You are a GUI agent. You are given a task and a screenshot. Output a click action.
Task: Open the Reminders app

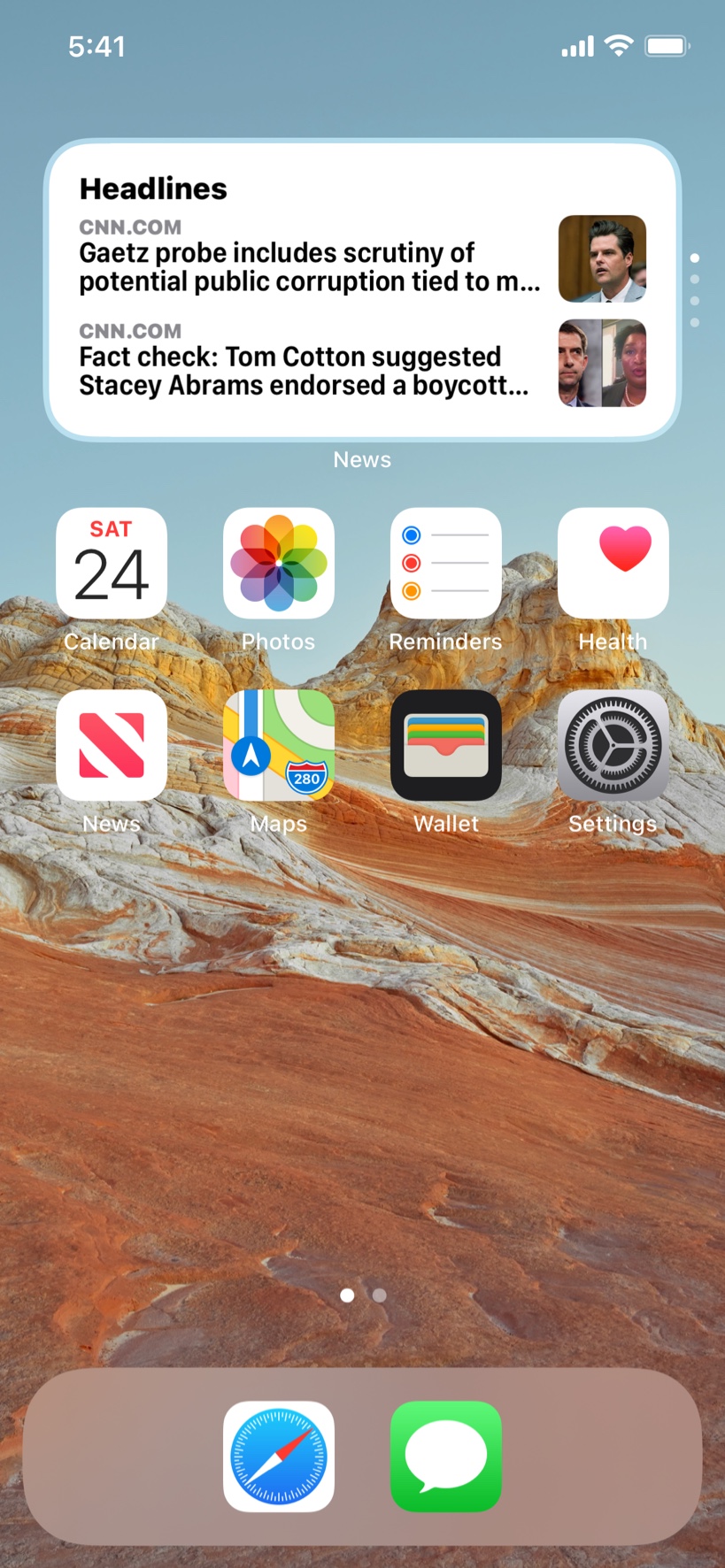click(446, 564)
